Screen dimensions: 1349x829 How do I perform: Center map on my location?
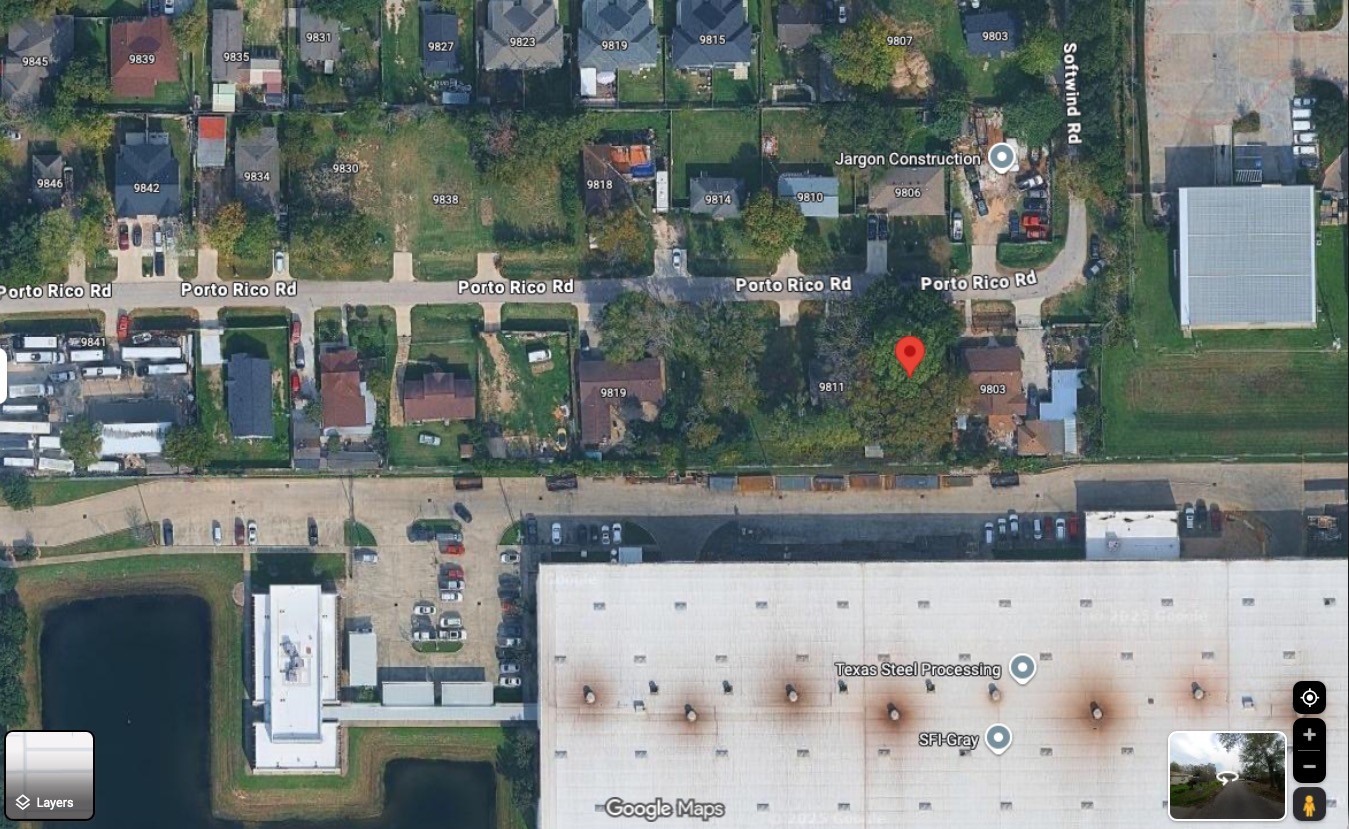(x=1309, y=698)
